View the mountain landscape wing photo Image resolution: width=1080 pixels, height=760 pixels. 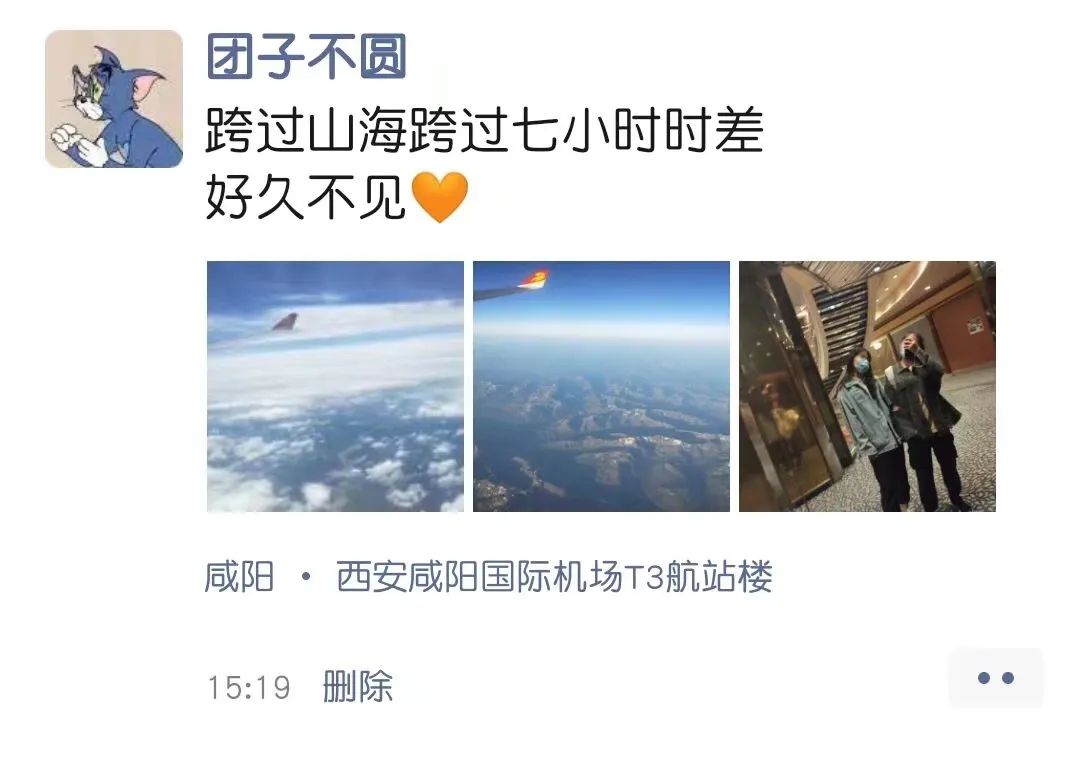coord(601,387)
